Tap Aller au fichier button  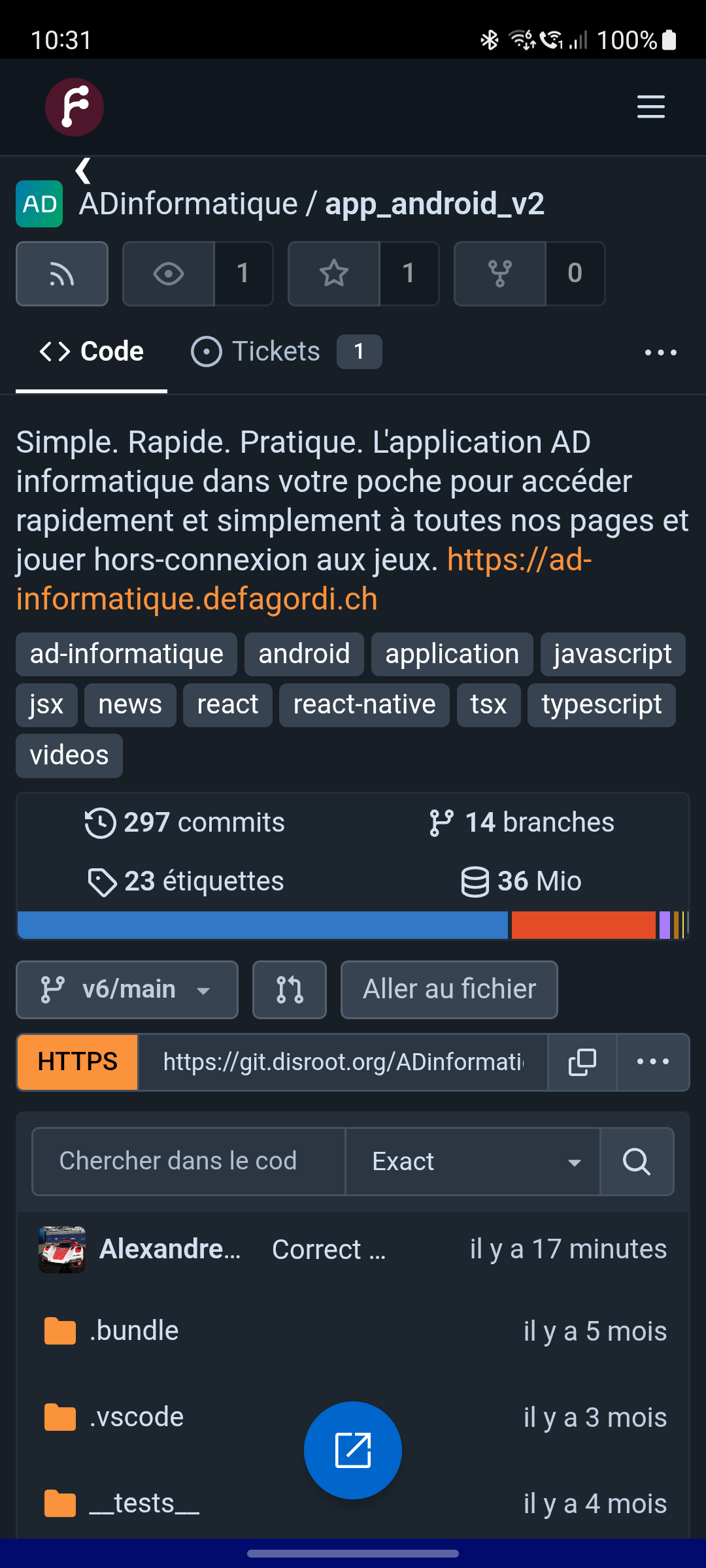[449, 989]
